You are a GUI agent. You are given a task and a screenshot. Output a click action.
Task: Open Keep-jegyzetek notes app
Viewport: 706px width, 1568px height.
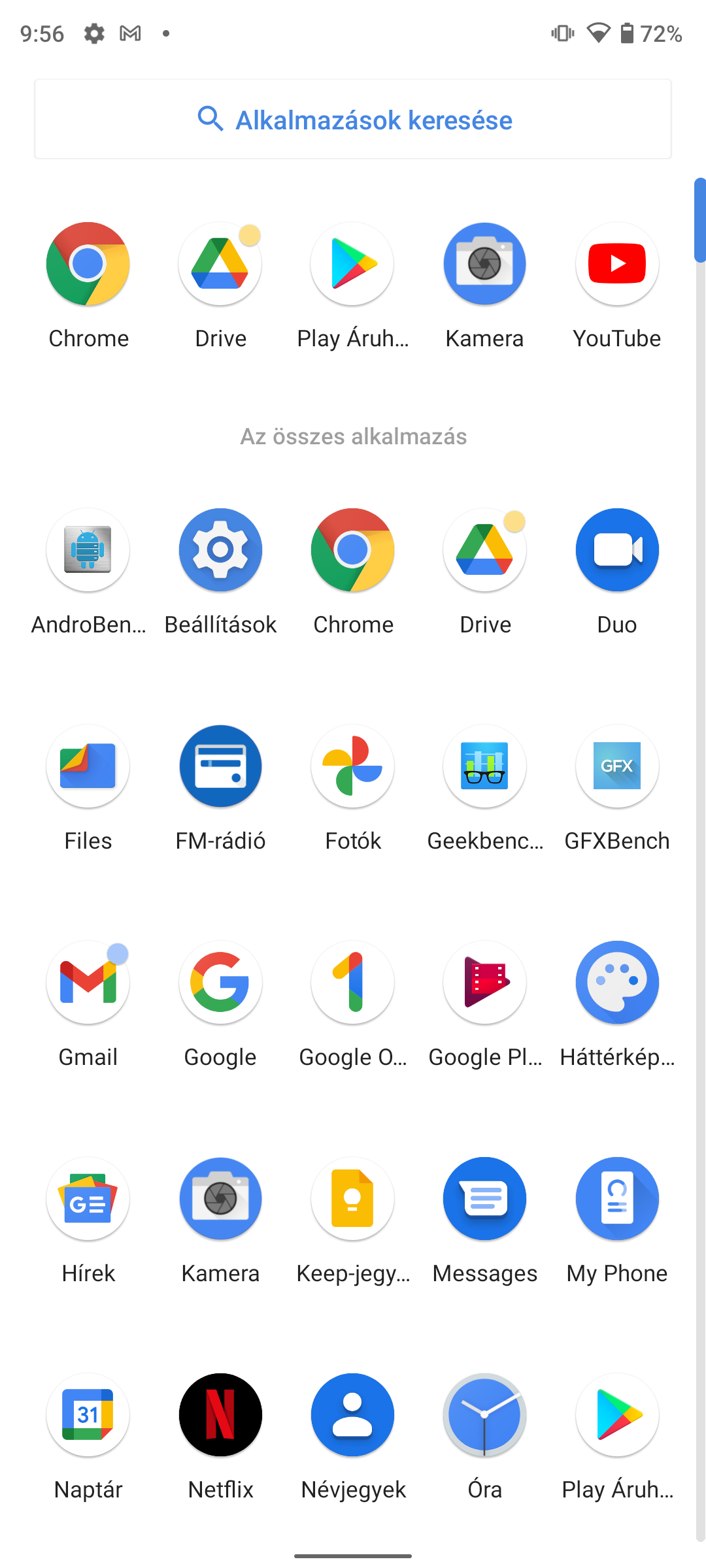[353, 1199]
